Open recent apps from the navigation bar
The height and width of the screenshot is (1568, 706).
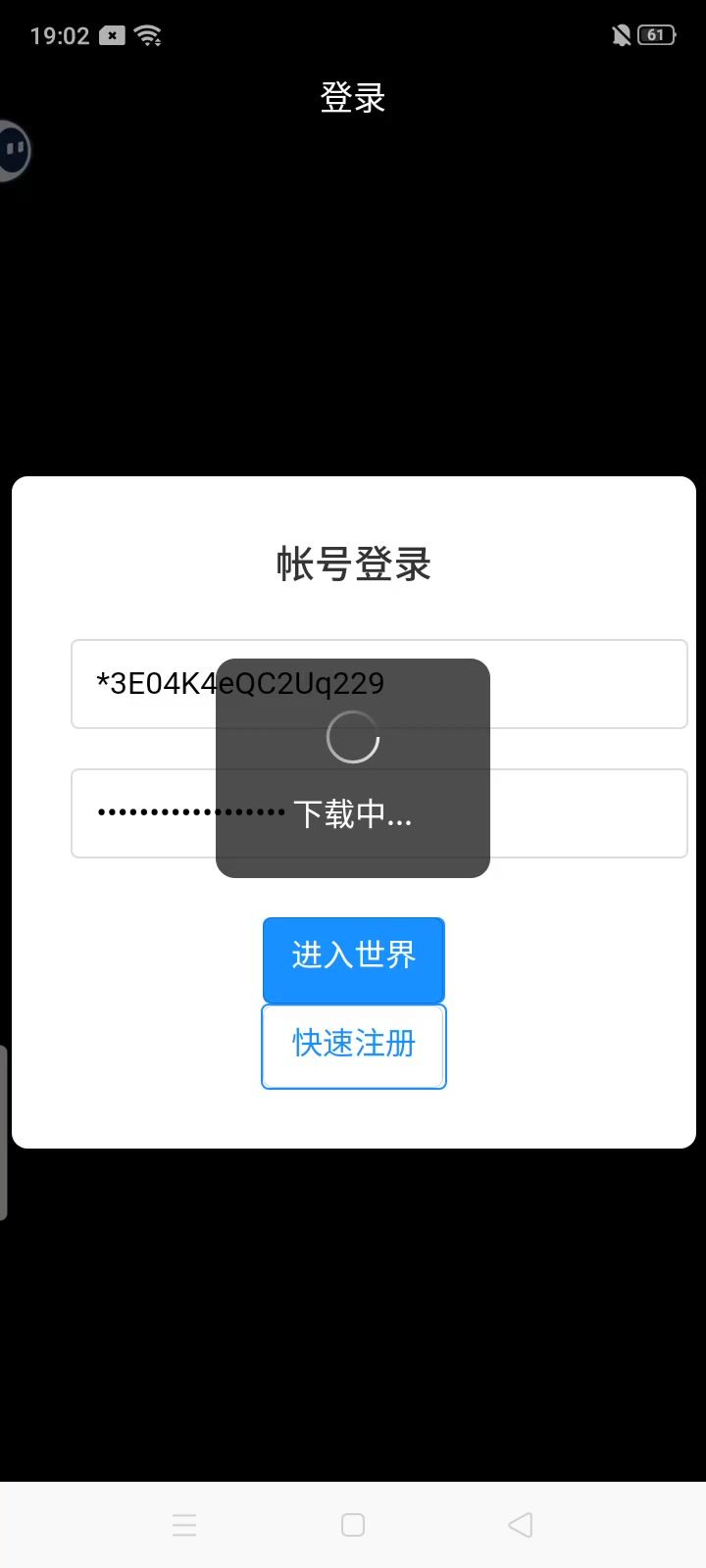[184, 1525]
